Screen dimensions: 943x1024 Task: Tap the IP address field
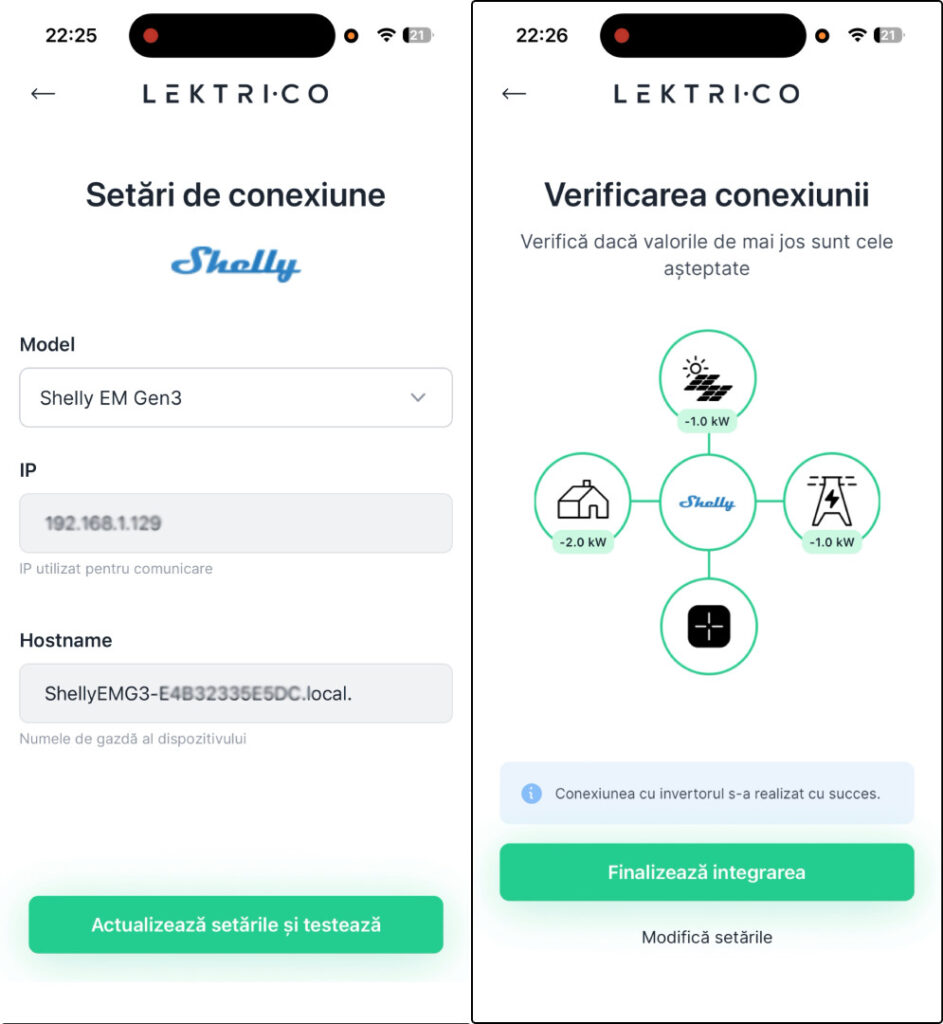[236, 523]
